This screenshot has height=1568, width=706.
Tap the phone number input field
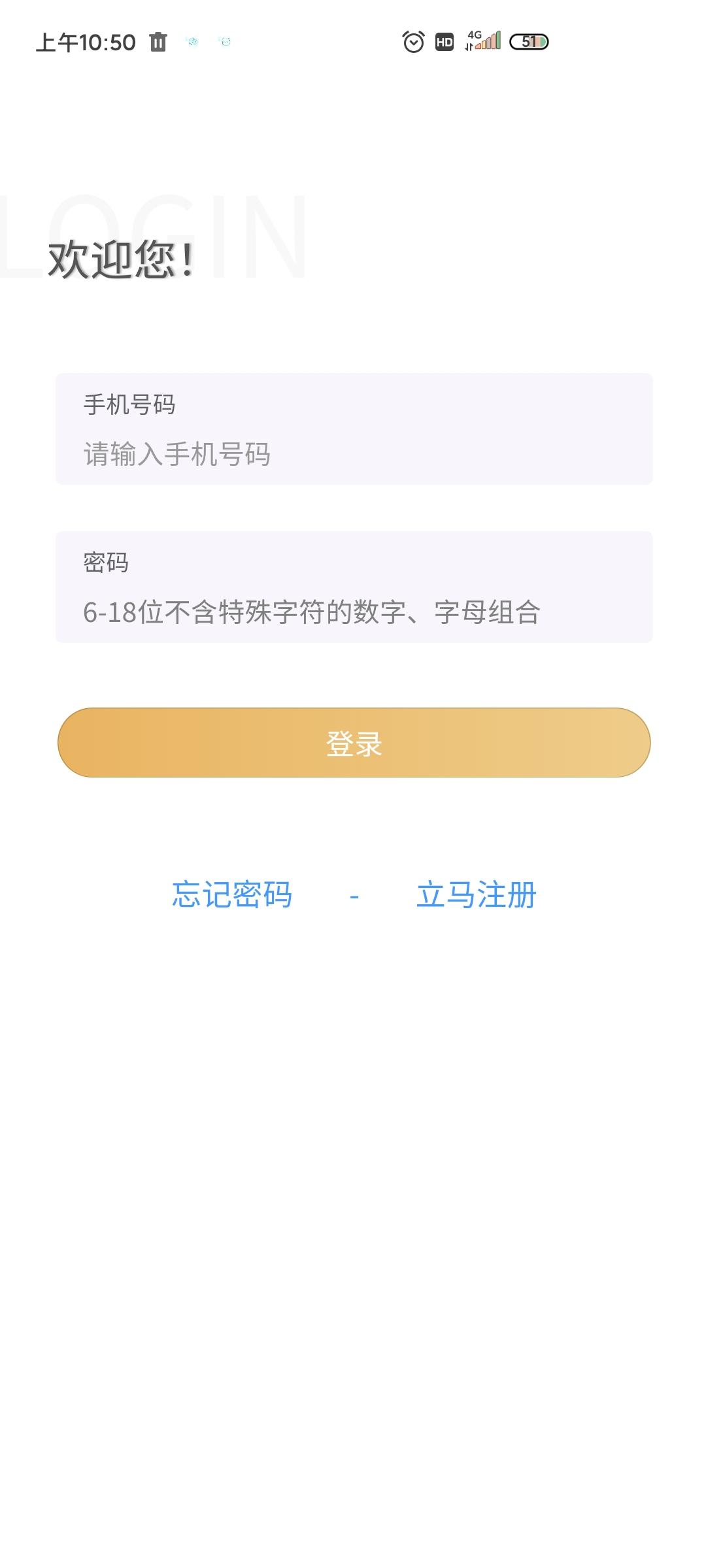(x=353, y=453)
